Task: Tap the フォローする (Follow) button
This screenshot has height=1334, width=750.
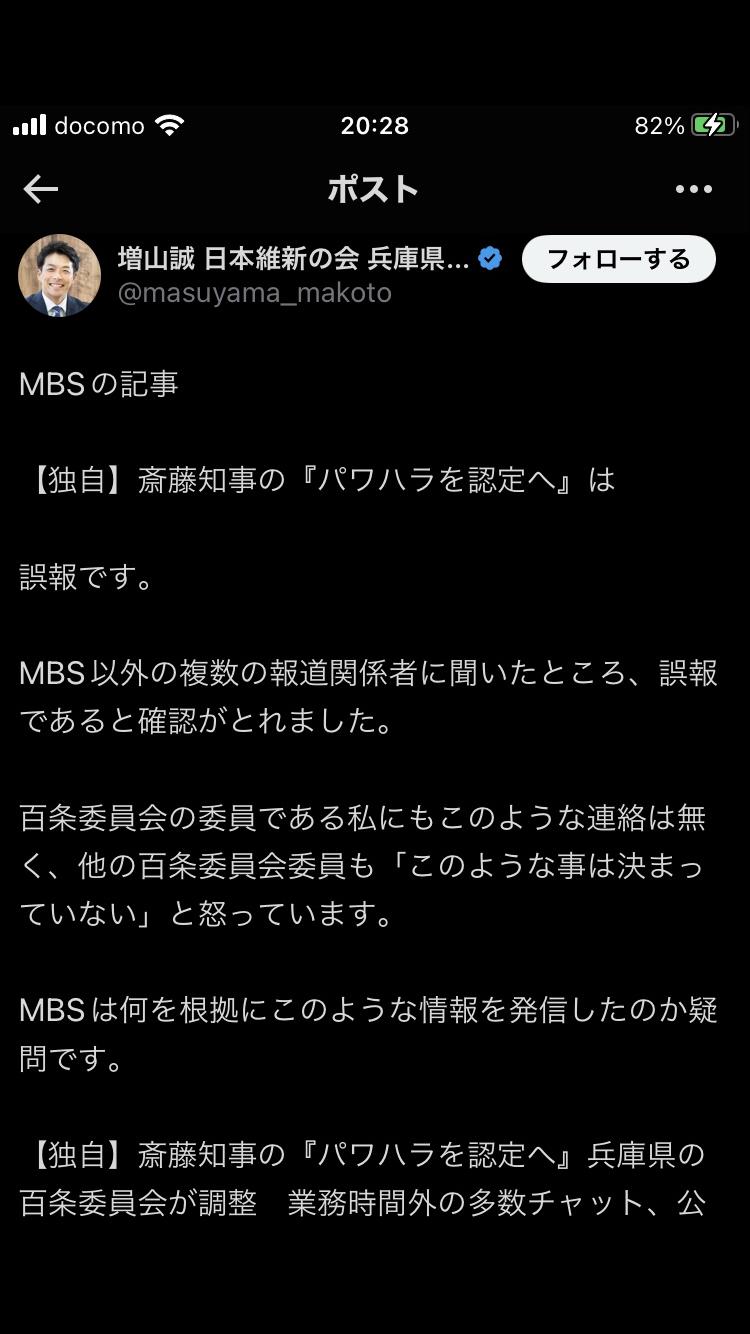Action: click(x=618, y=258)
